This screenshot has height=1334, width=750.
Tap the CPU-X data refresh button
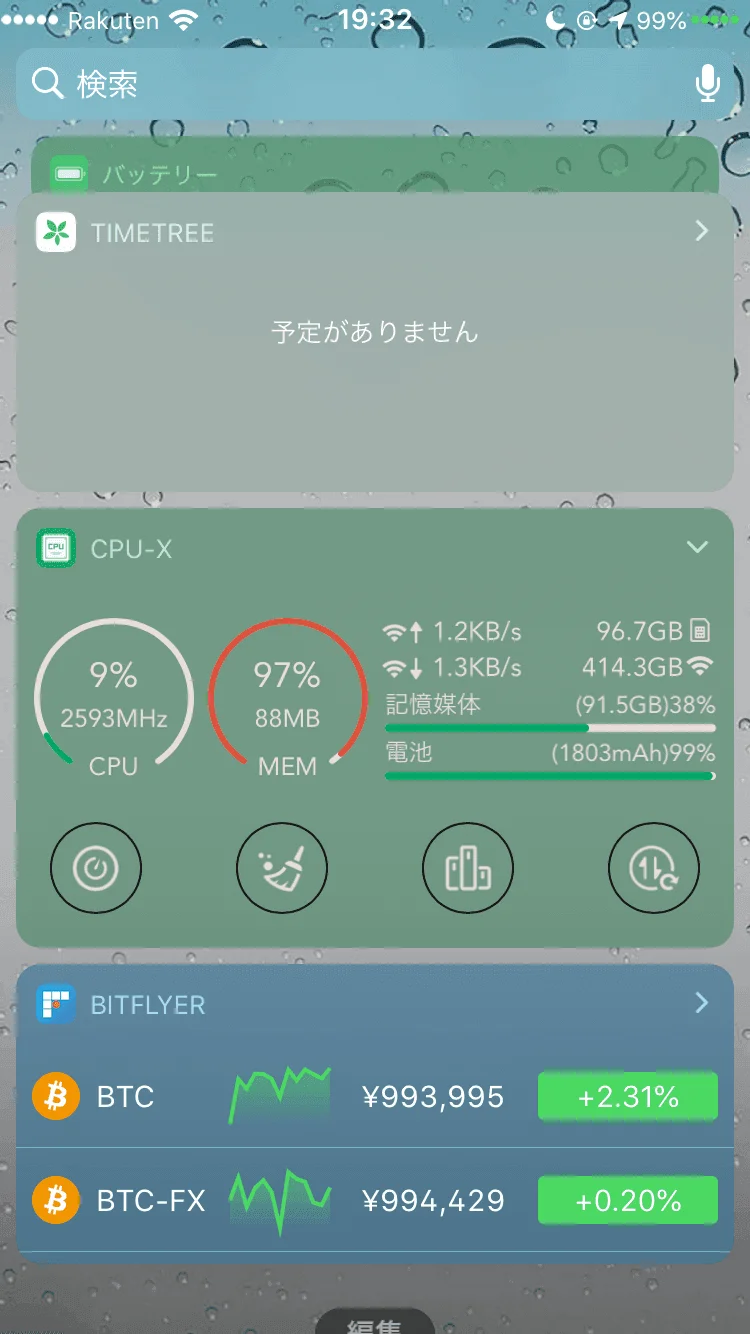[654, 869]
